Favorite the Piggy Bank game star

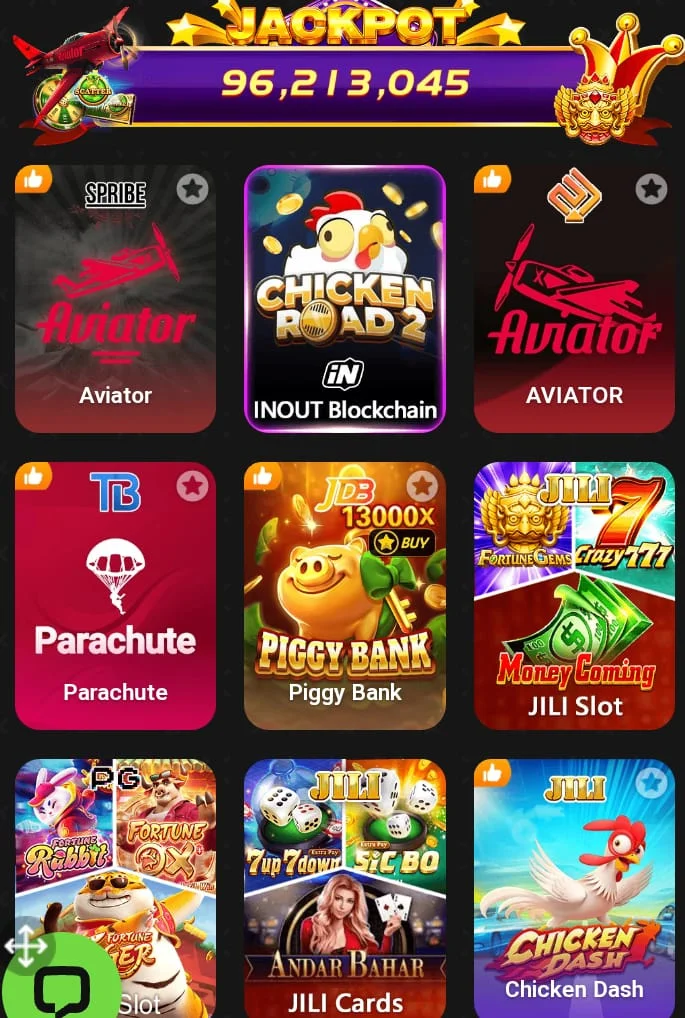[422, 486]
